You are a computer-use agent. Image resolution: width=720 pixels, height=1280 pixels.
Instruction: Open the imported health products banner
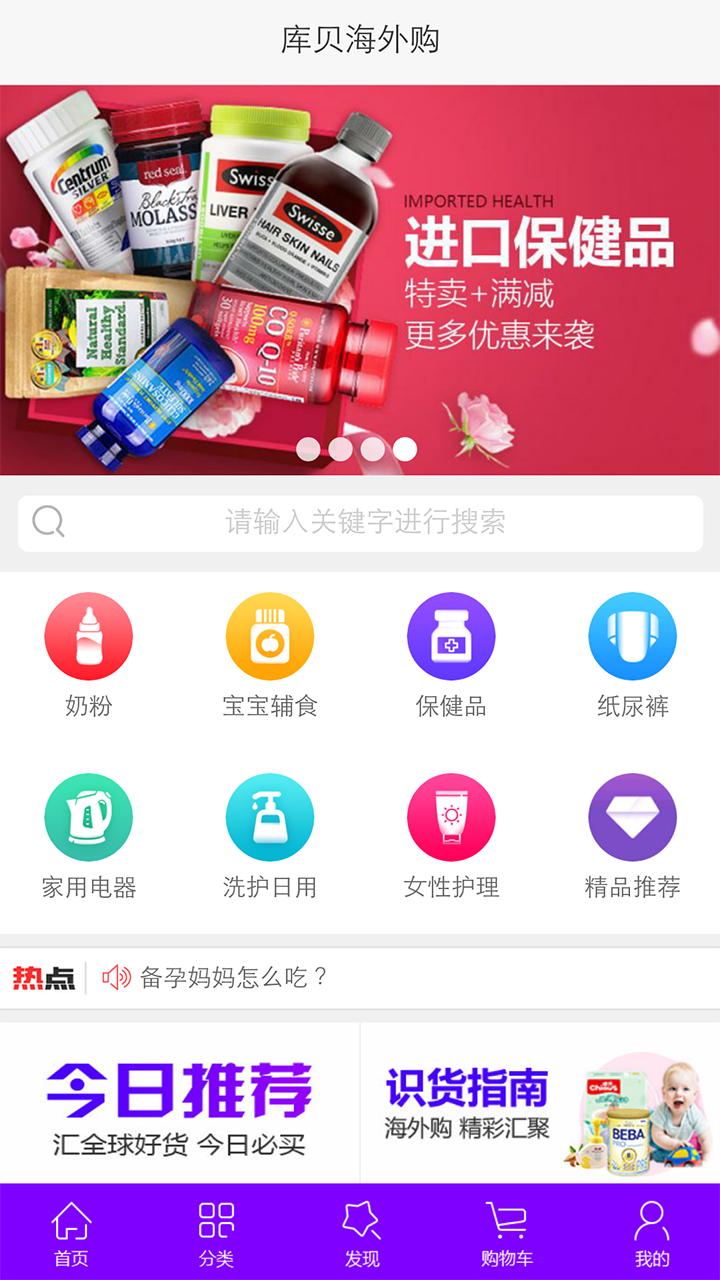coord(360,280)
